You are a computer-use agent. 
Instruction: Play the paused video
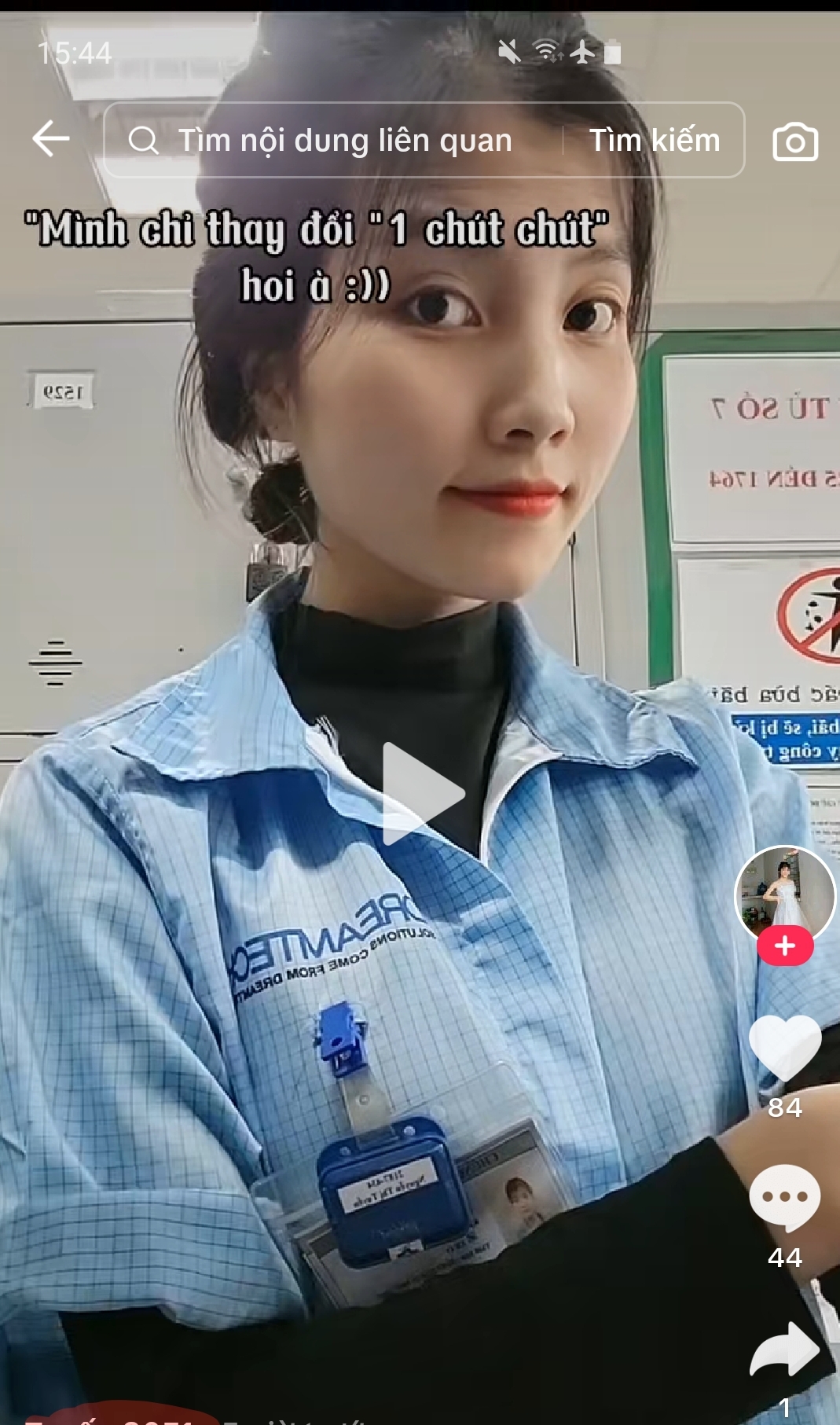click(x=422, y=794)
